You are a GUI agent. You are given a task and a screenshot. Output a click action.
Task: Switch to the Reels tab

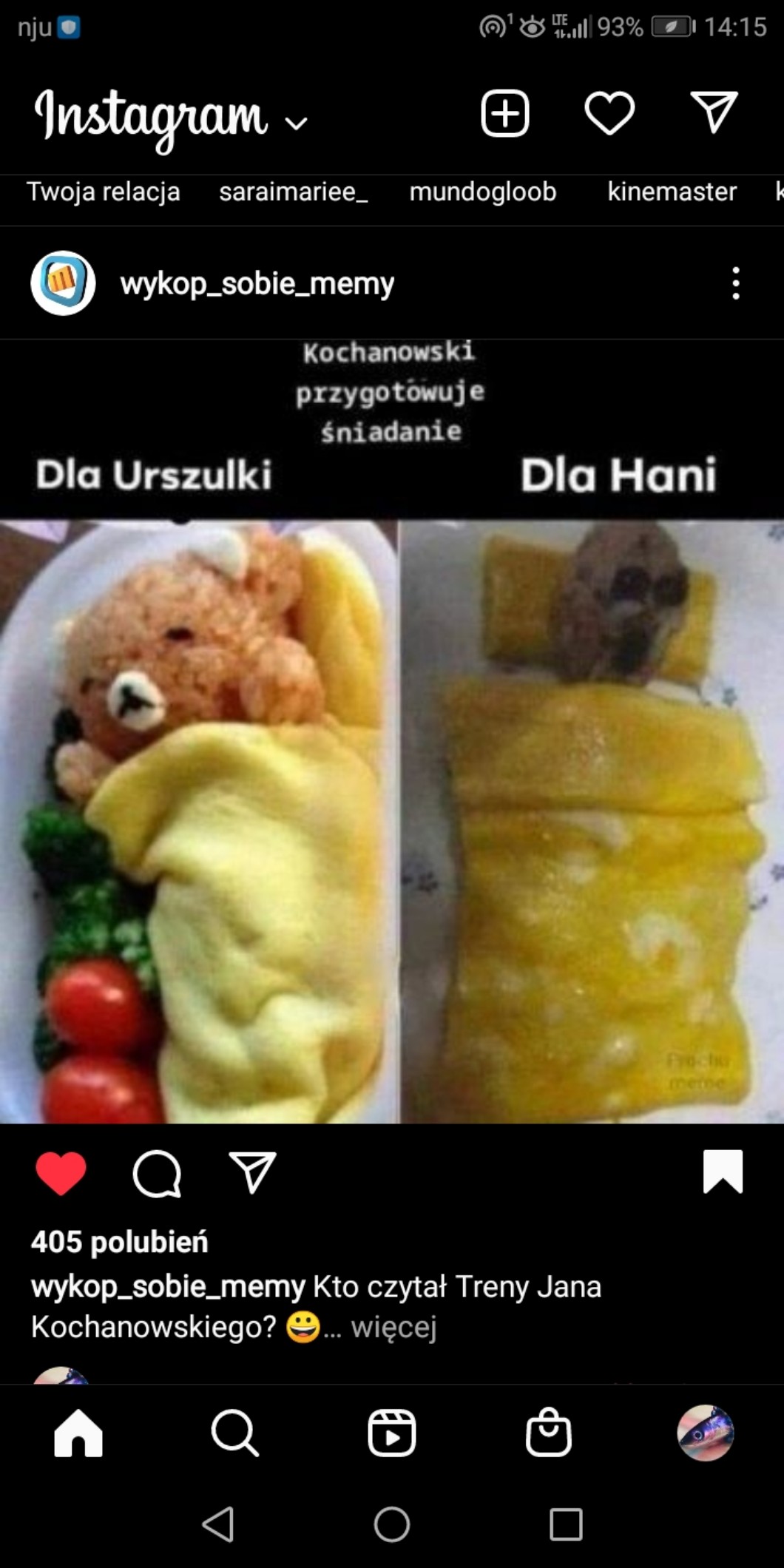click(391, 1433)
